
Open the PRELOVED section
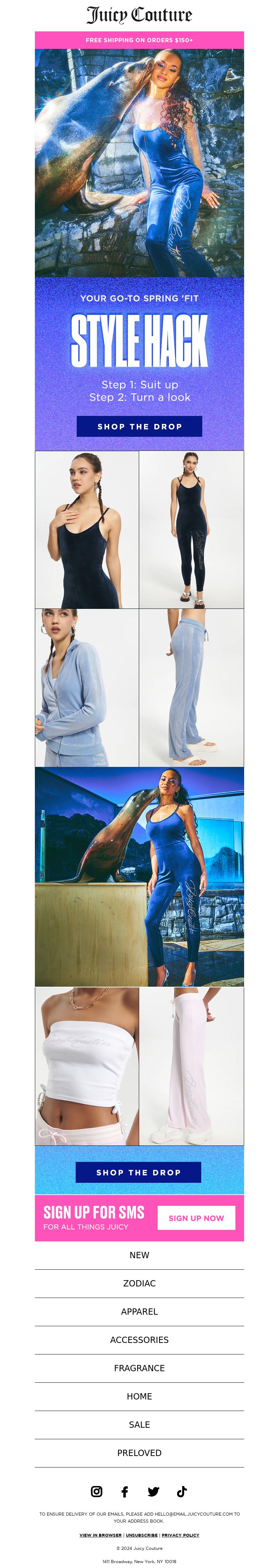point(139,1453)
